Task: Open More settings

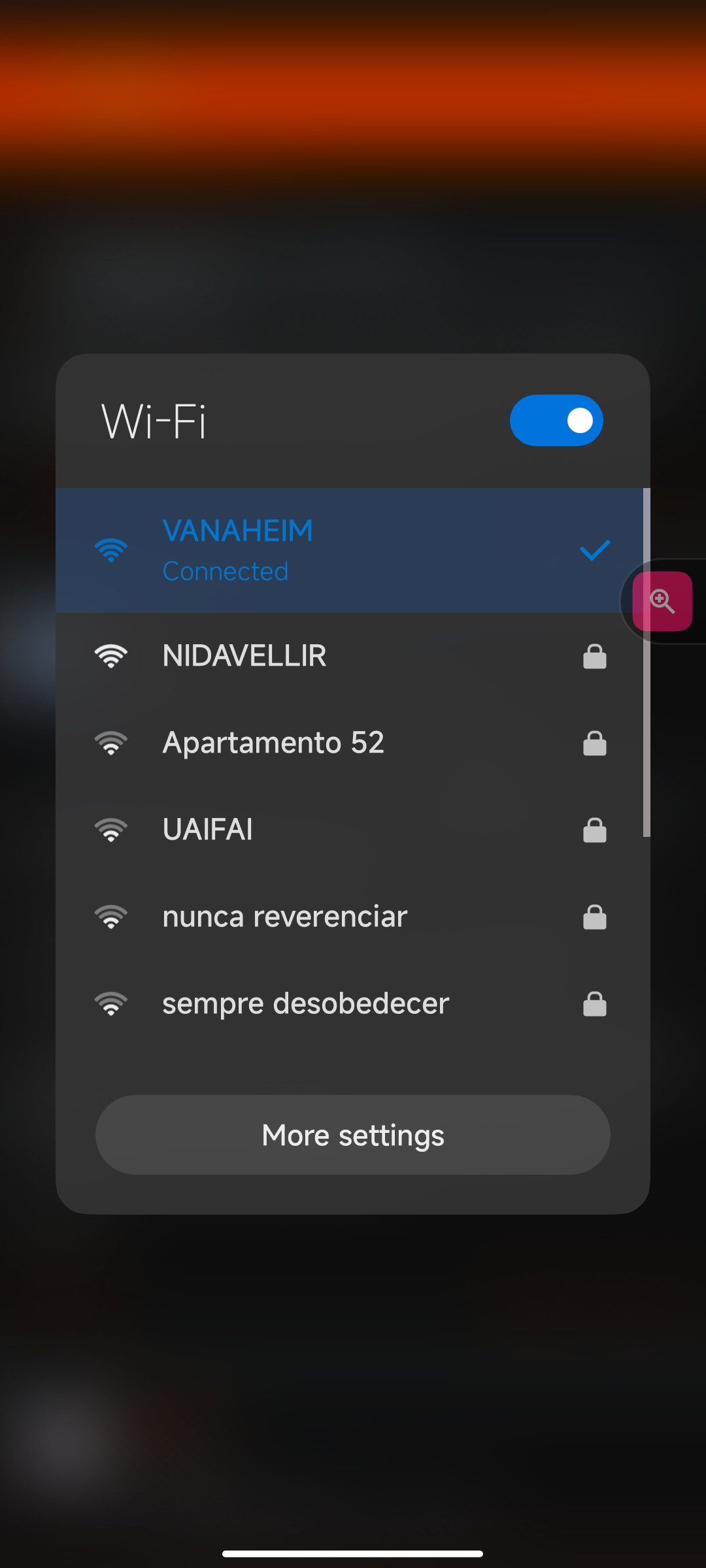Action: click(x=353, y=1135)
